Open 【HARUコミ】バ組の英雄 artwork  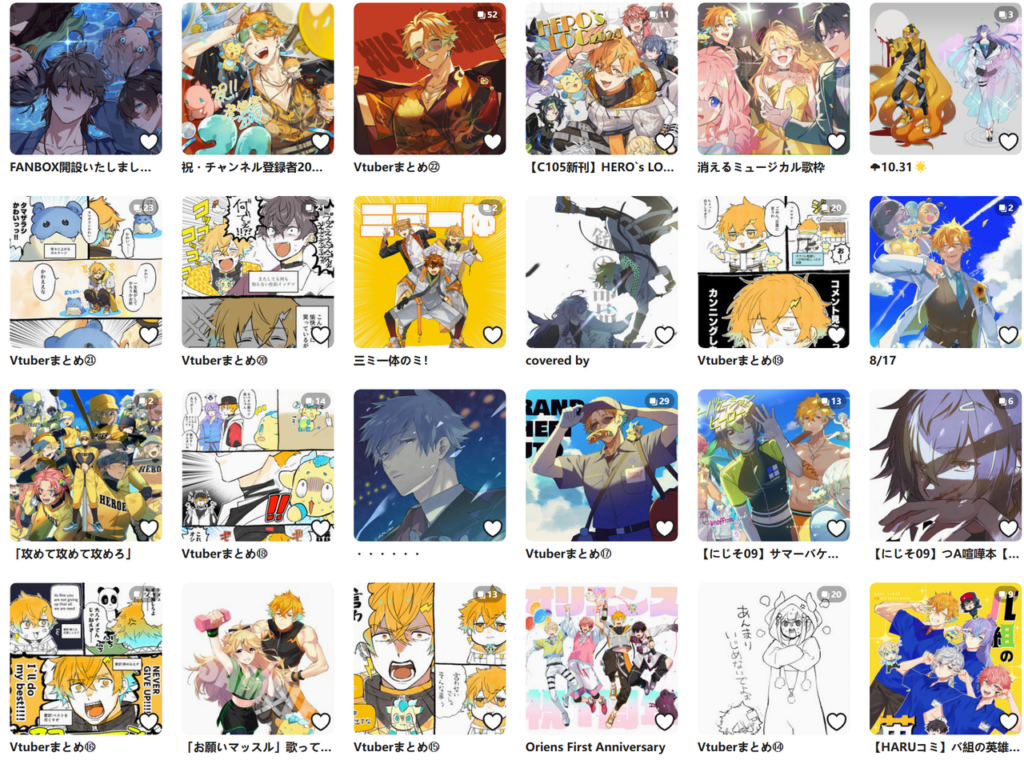coord(945,658)
